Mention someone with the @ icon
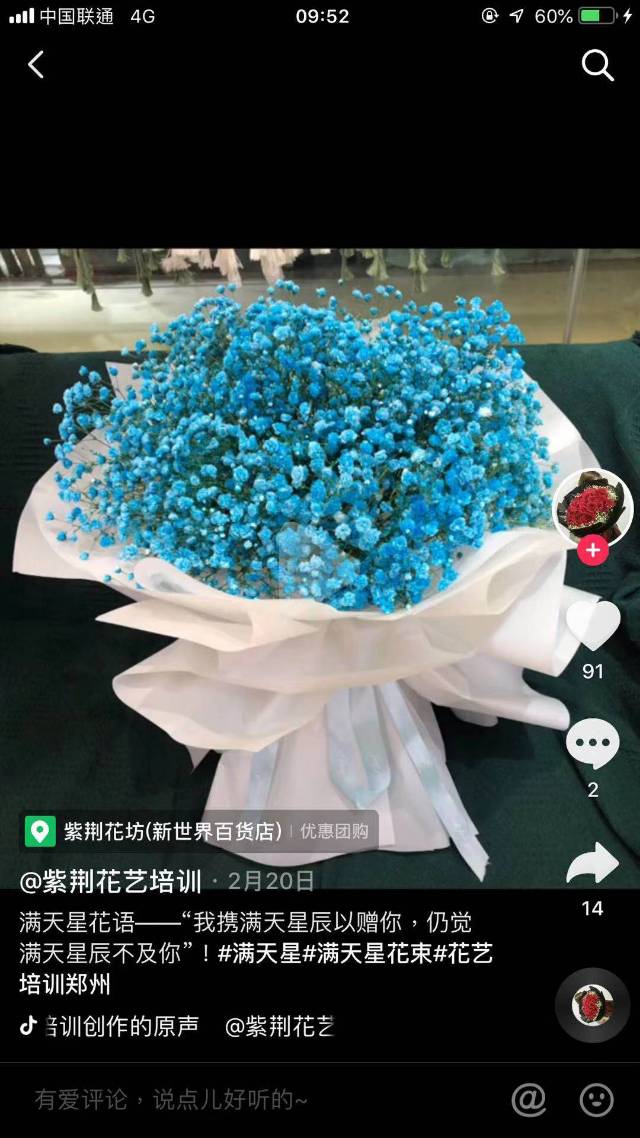 pyautogui.click(x=529, y=1100)
